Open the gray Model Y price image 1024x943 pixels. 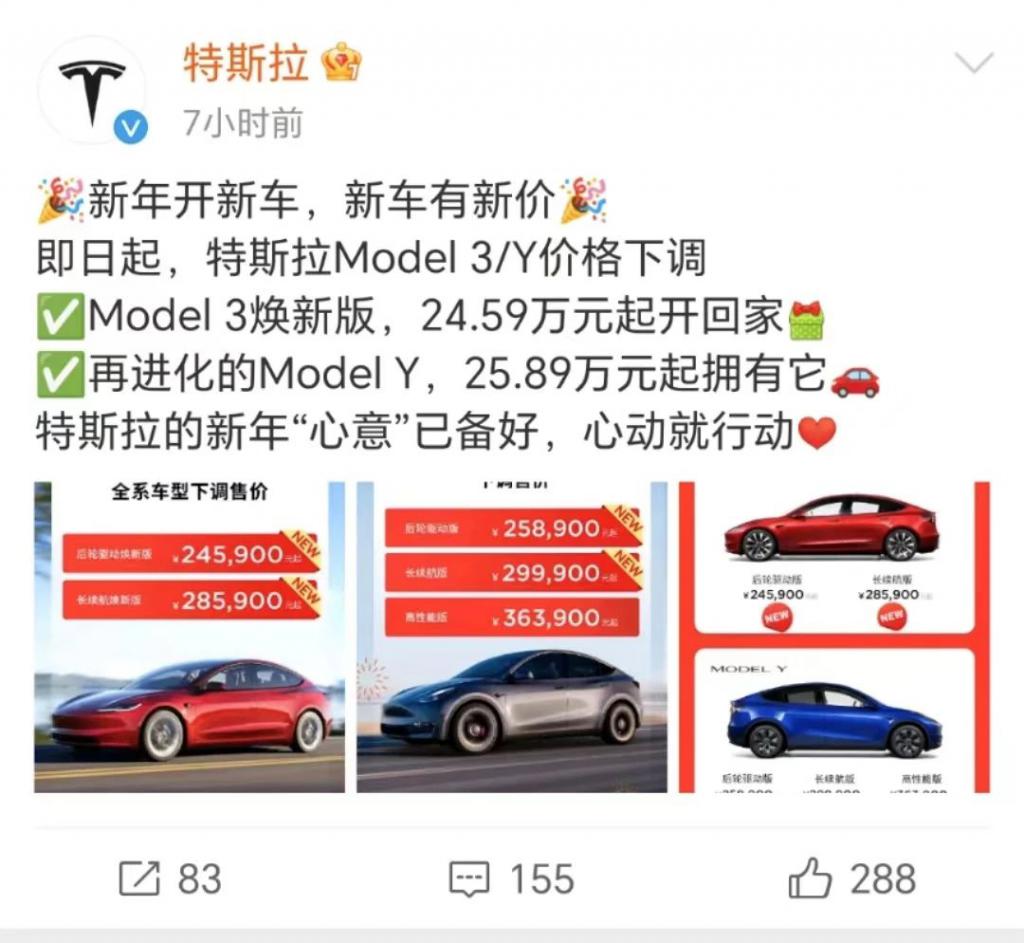(512, 637)
